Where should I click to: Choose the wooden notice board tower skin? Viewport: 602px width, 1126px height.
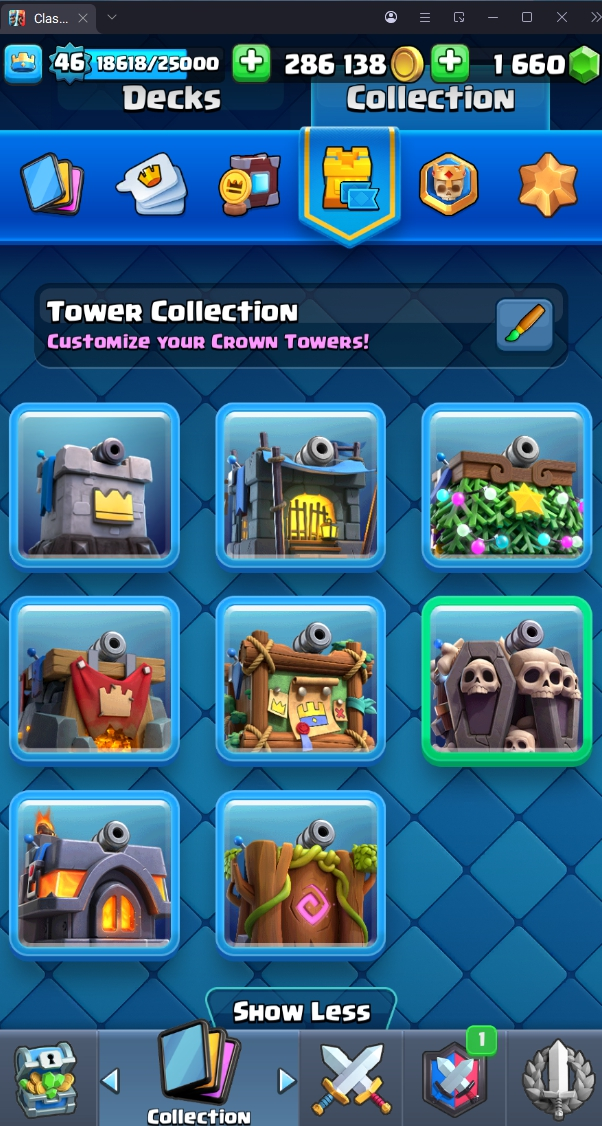tap(301, 679)
